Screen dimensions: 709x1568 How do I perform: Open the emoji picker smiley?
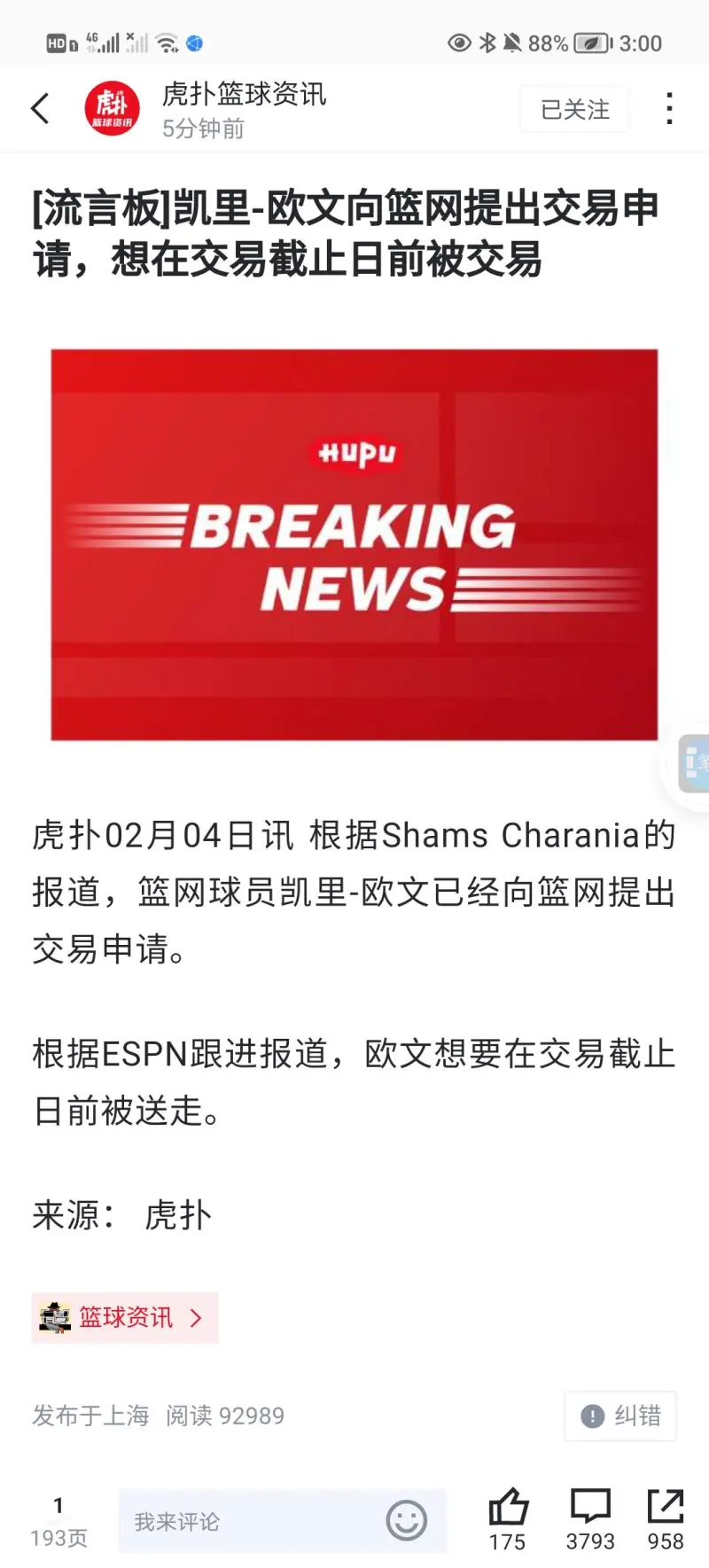tap(407, 1521)
